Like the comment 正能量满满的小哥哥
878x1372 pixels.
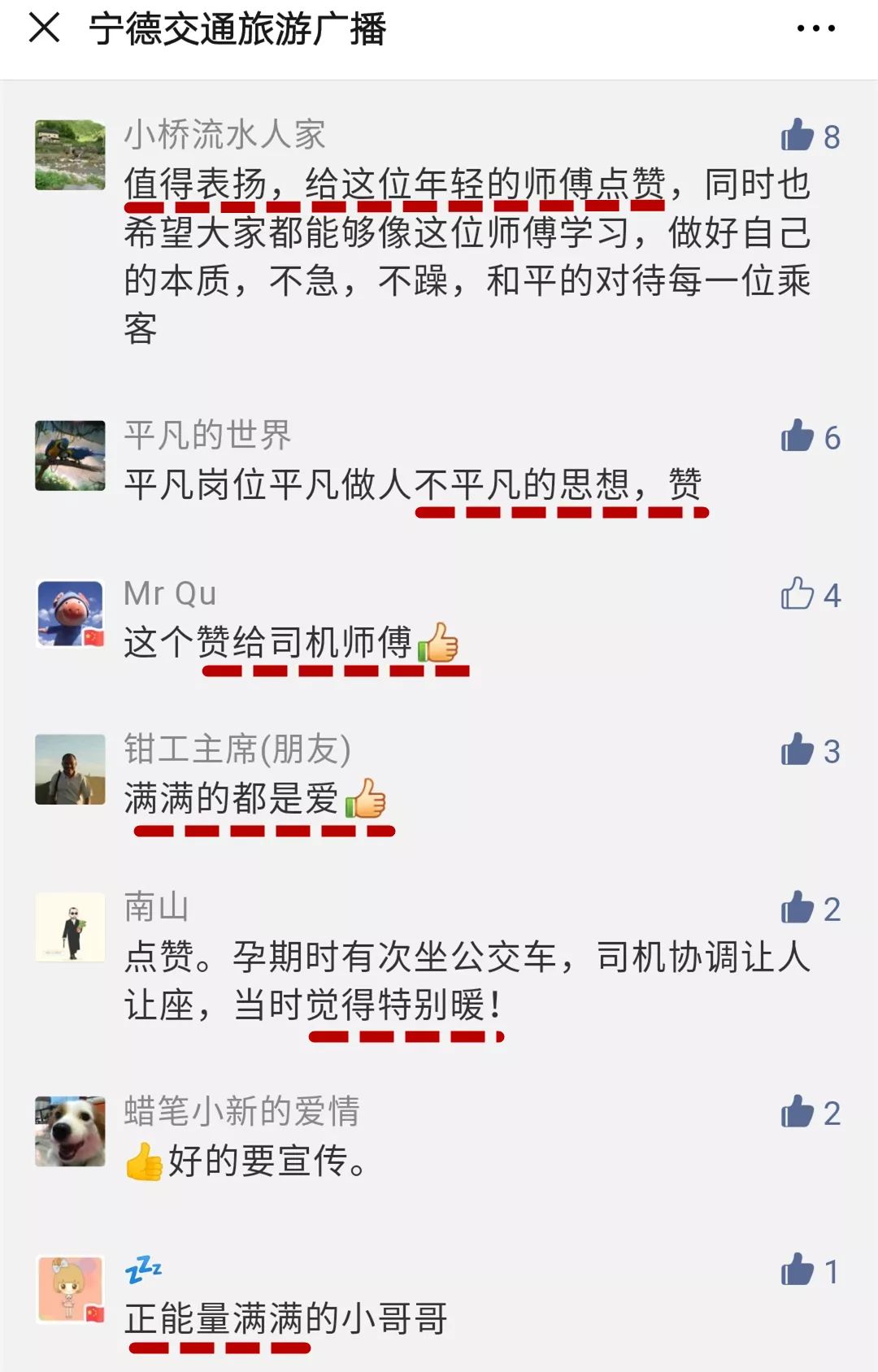click(x=798, y=1270)
